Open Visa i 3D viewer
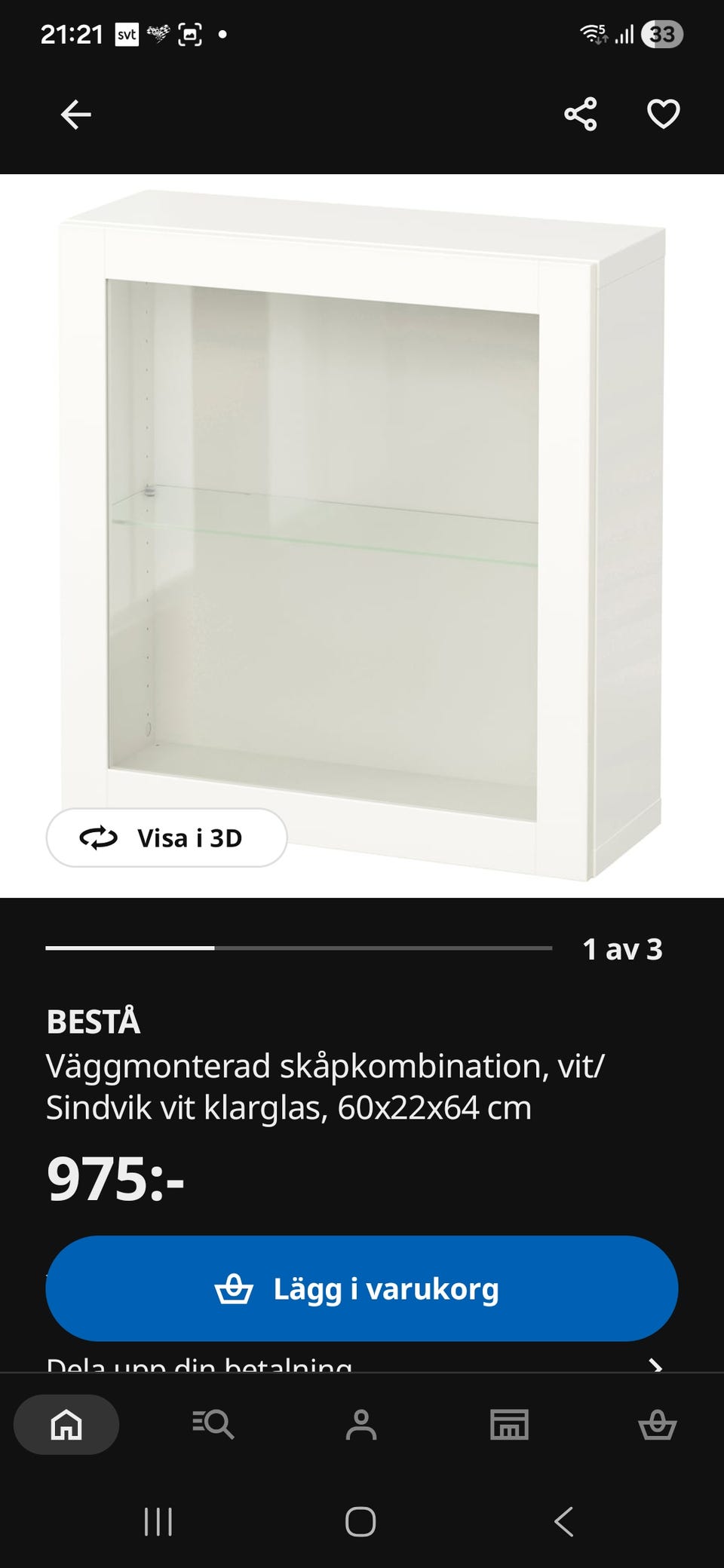The height and width of the screenshot is (1568, 724). [x=166, y=838]
